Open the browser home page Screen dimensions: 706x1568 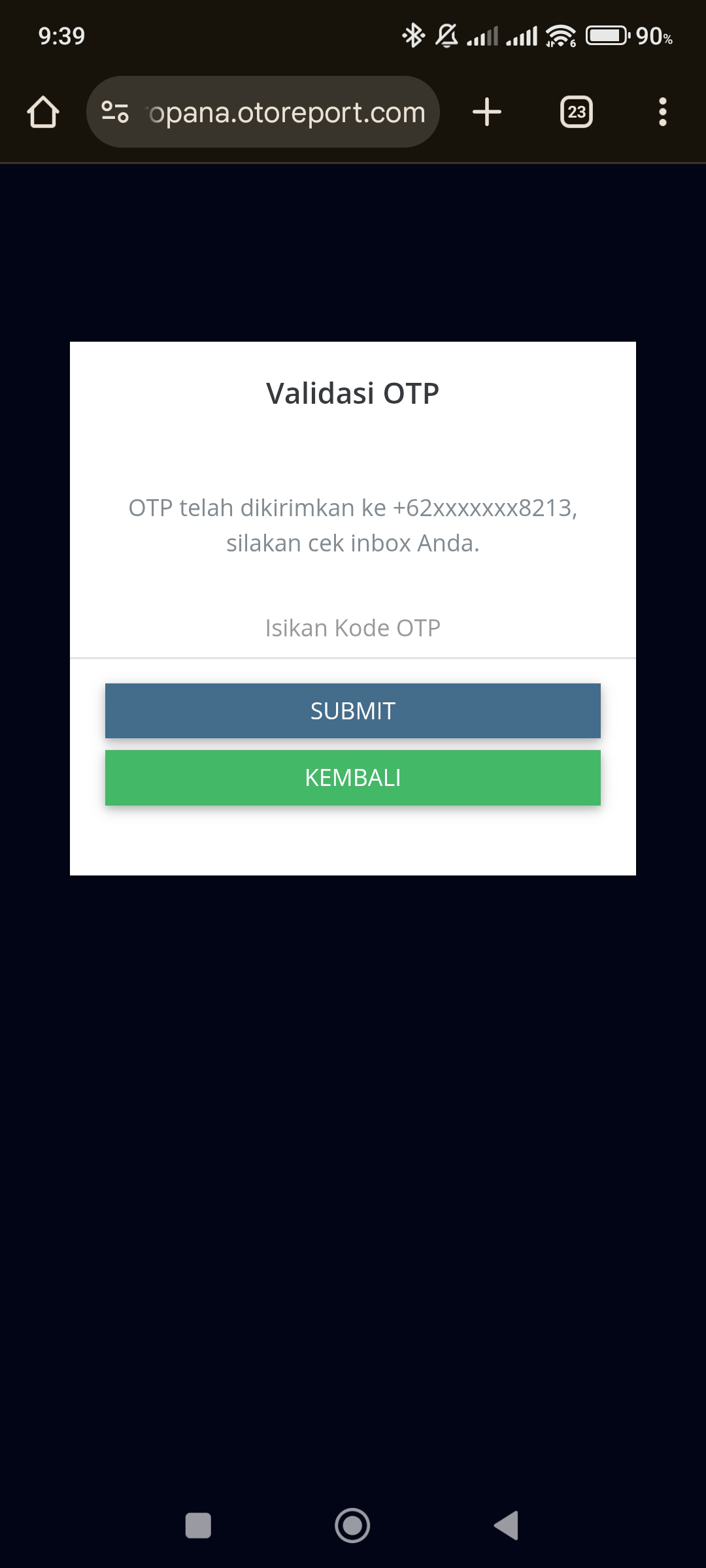point(43,112)
